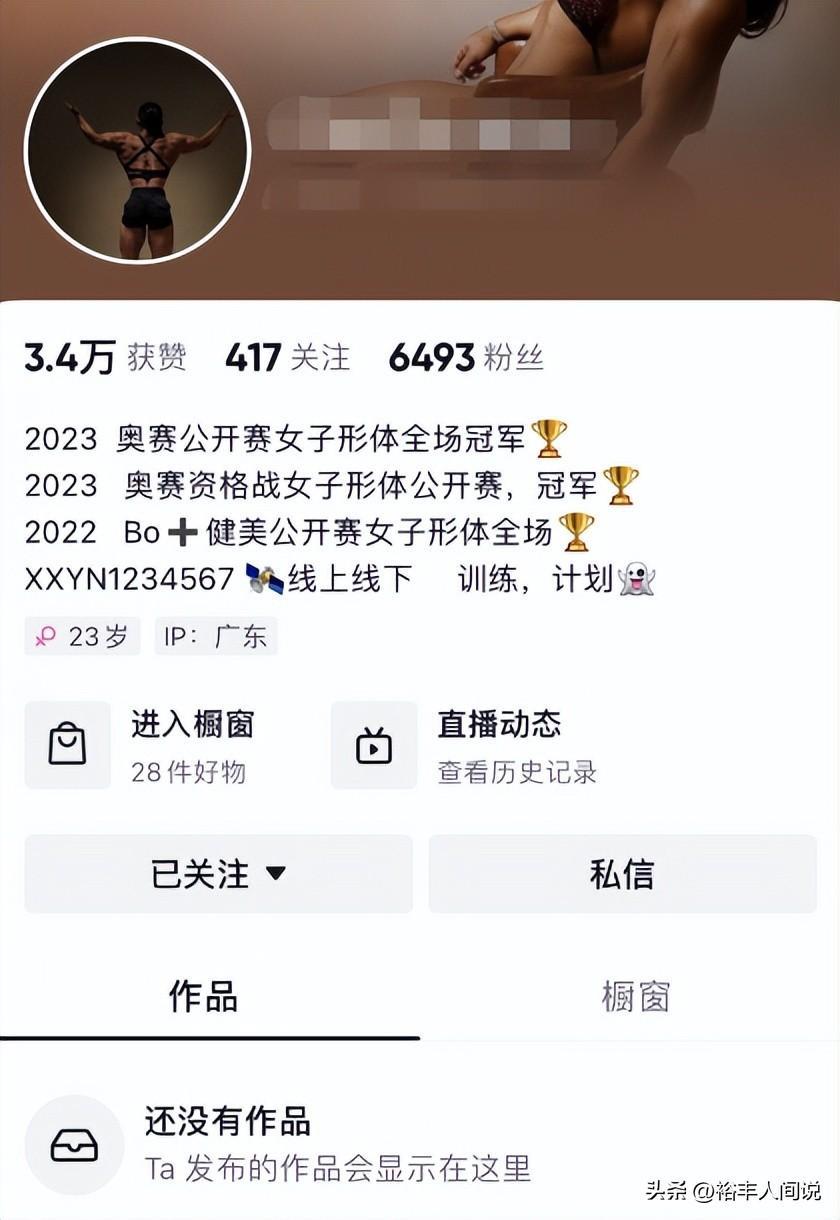View the 417 关注 following list

tap(287, 357)
